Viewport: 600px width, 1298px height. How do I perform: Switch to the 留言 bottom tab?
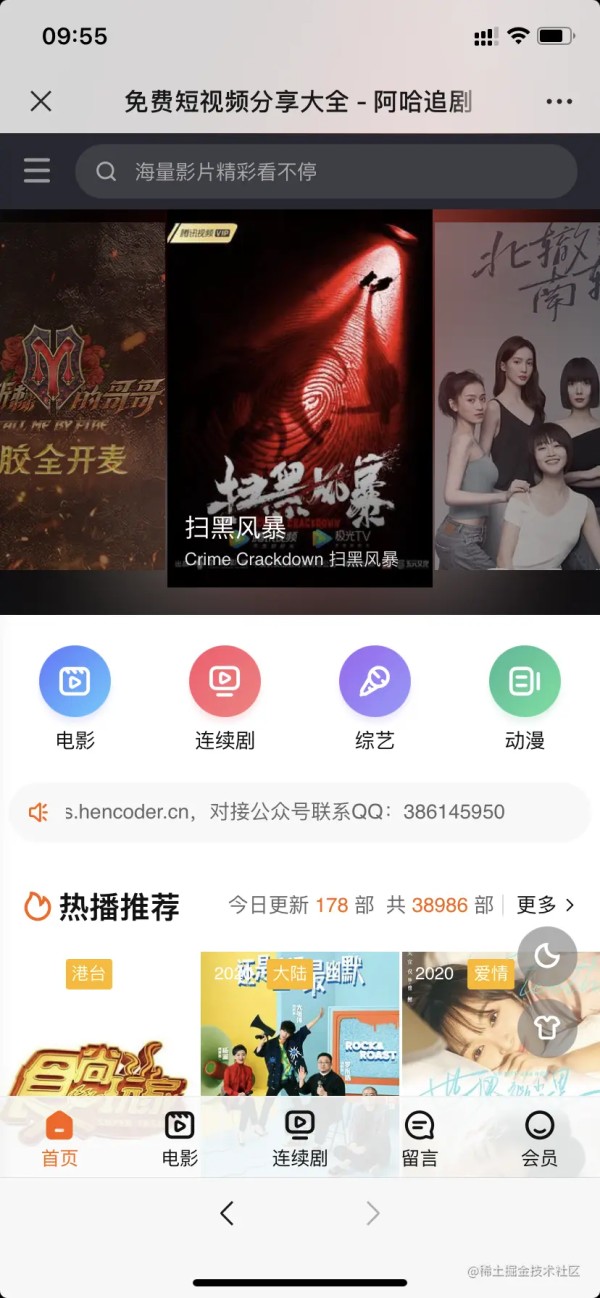(x=420, y=1138)
